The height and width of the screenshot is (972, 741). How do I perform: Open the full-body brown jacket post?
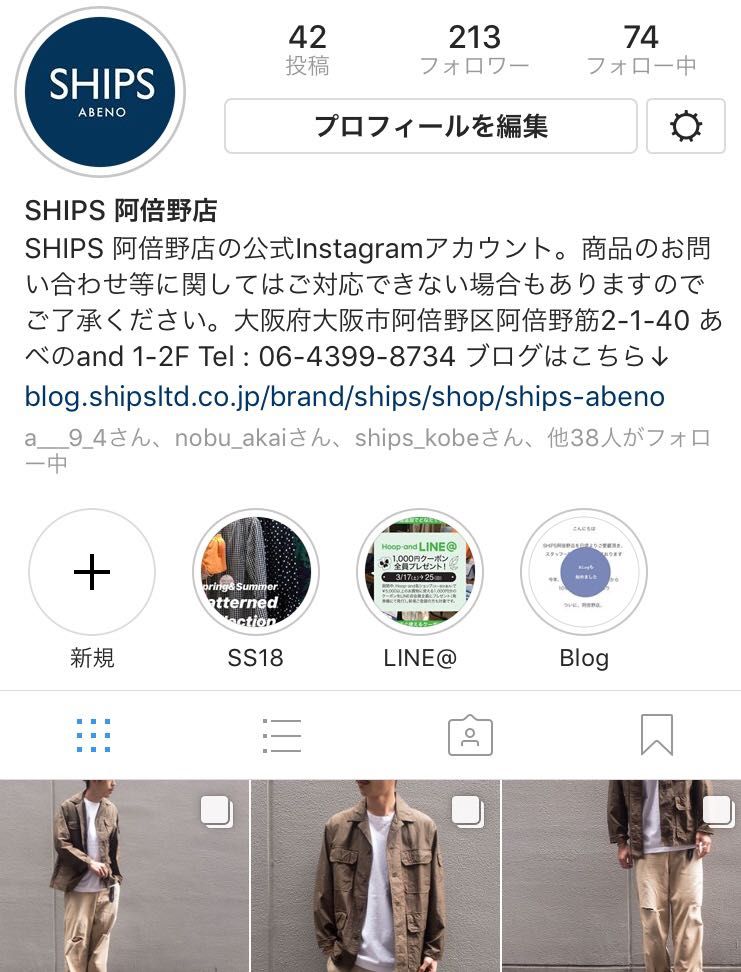pos(123,876)
